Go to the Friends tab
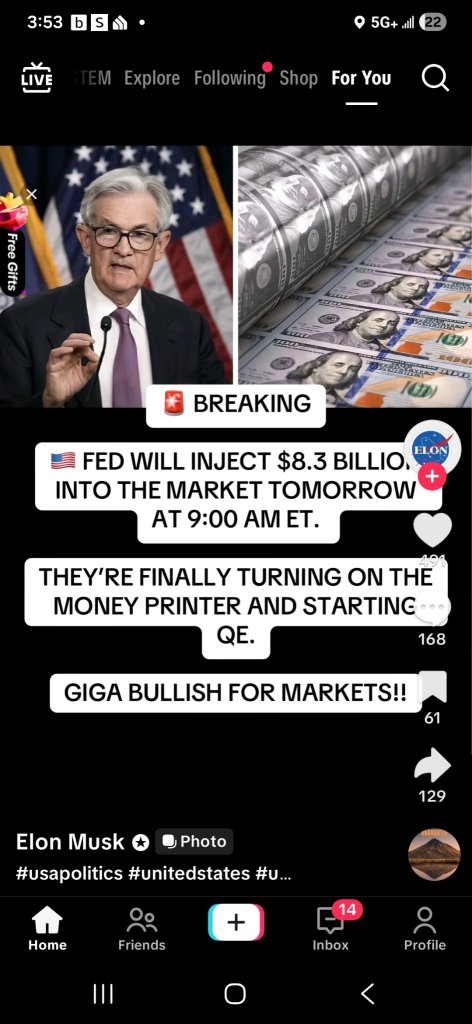472x1024 pixels. [x=142, y=929]
